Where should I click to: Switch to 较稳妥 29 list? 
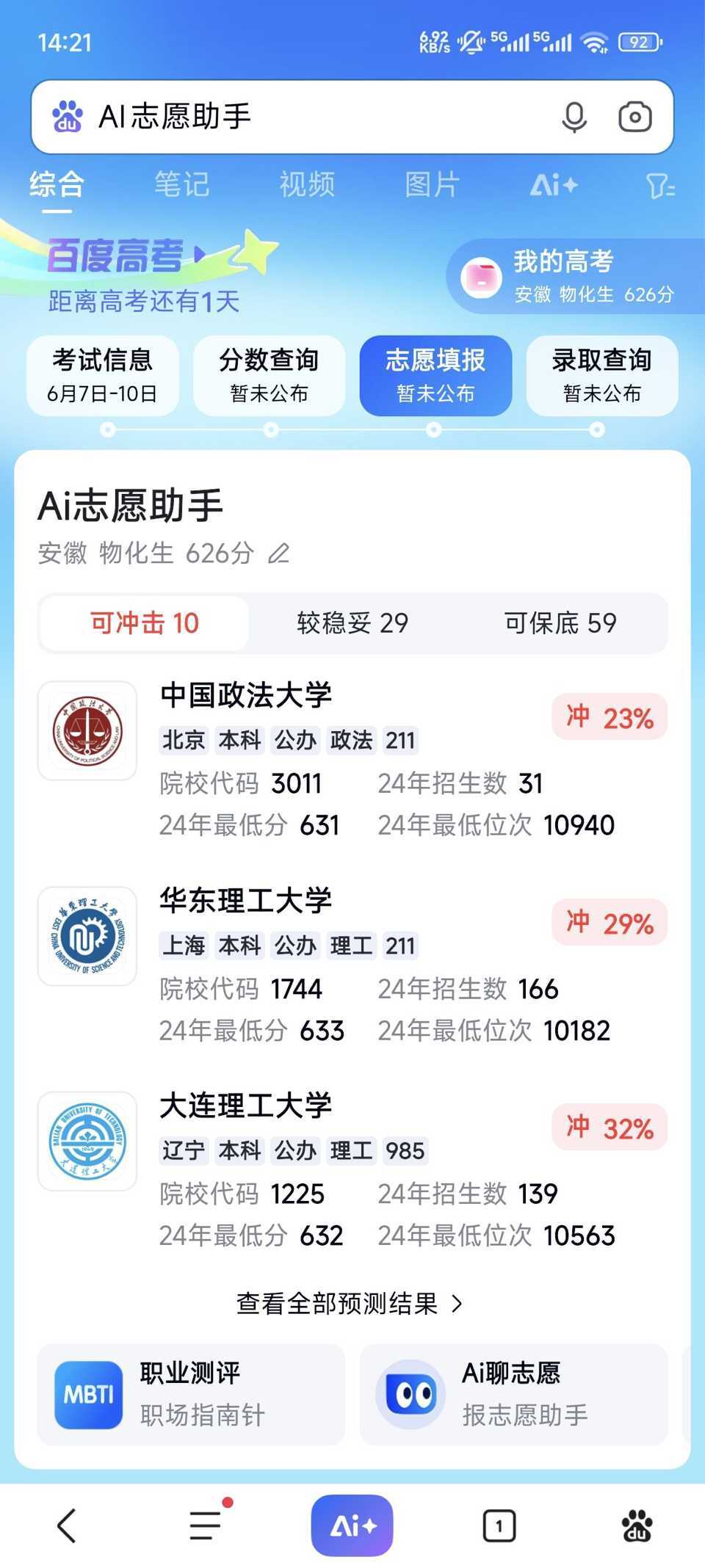pos(352,623)
